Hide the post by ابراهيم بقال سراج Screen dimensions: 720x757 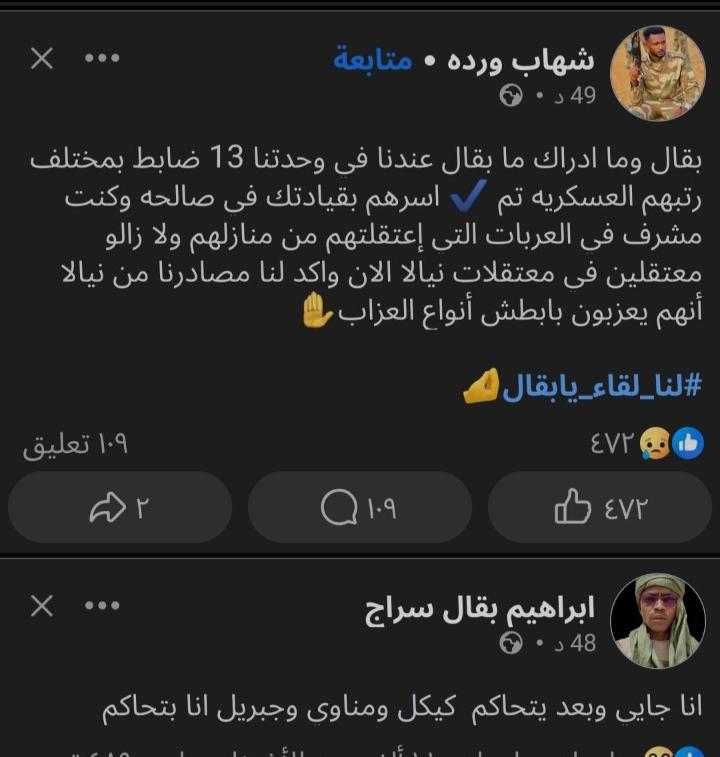point(41,606)
